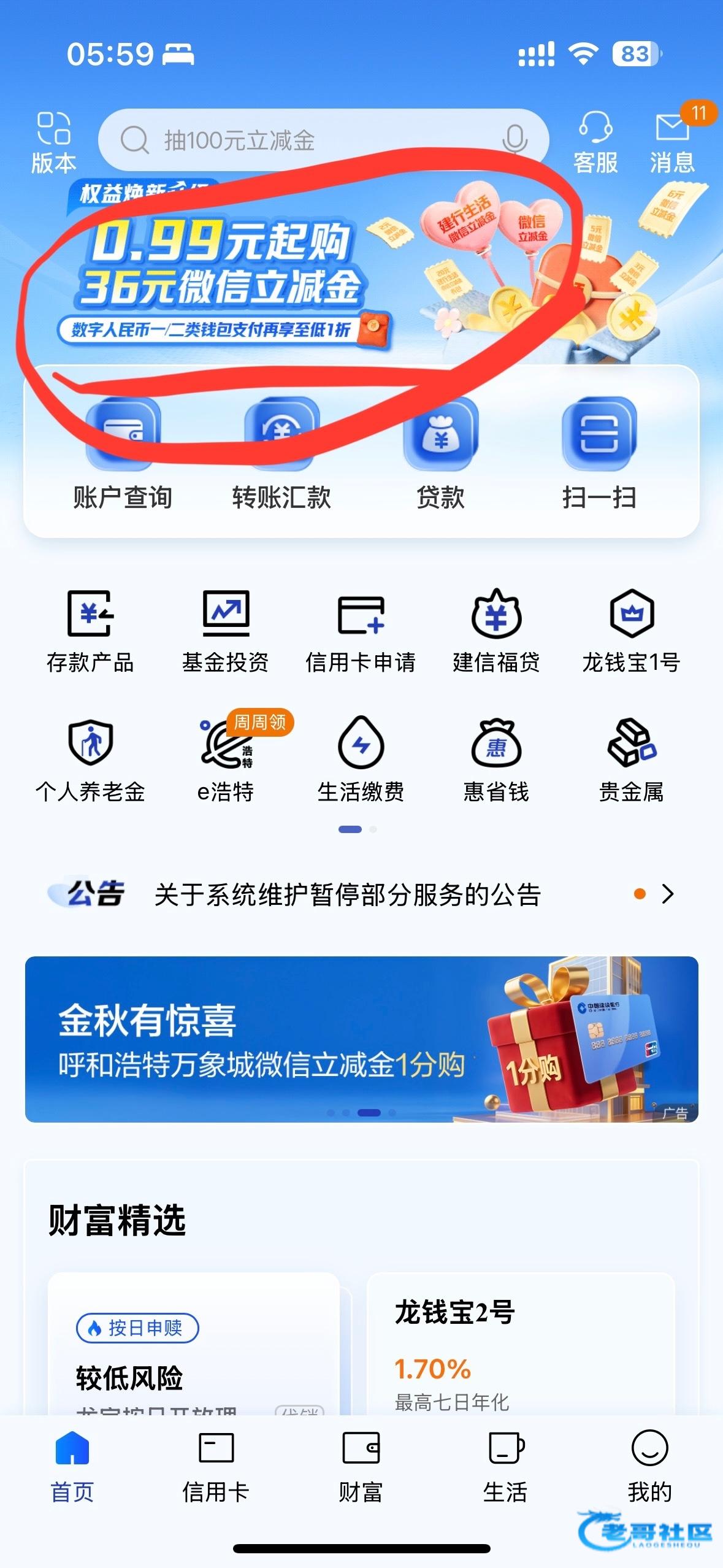Open 账户查询 account inquiry
723x1568 pixels.
(123, 455)
